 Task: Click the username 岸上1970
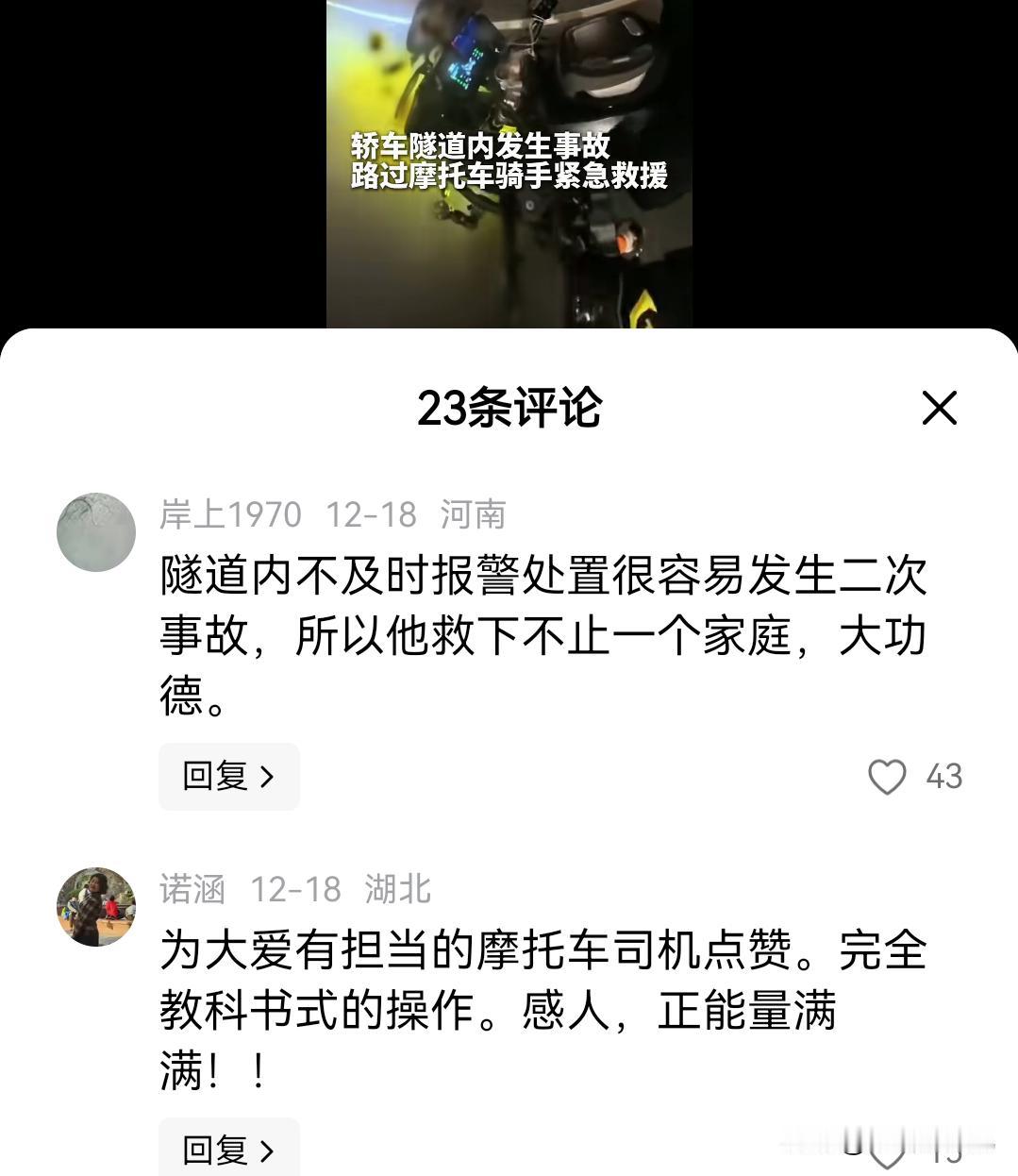coord(229,515)
